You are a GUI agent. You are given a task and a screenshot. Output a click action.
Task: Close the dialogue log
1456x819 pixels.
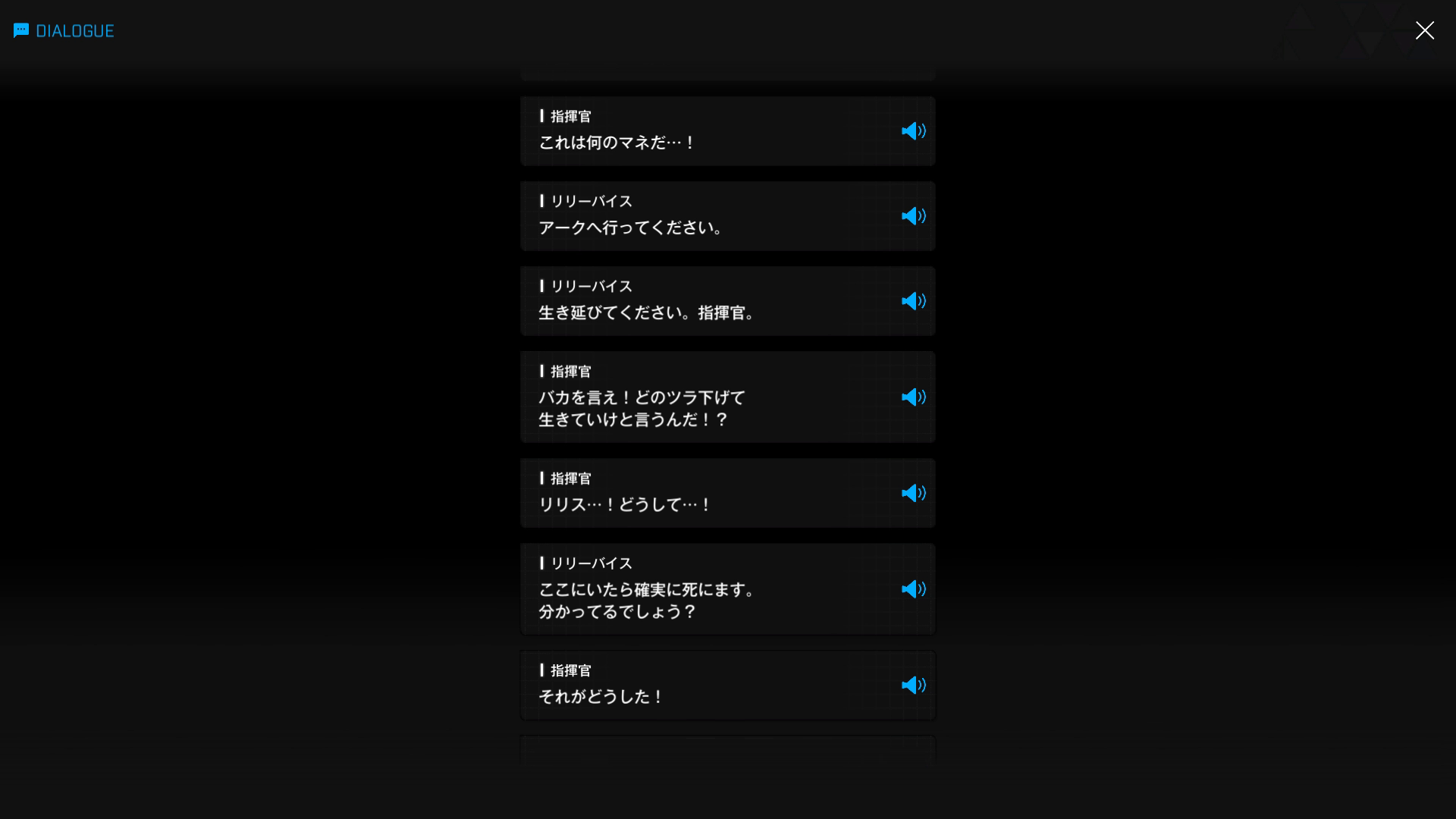click(1424, 30)
